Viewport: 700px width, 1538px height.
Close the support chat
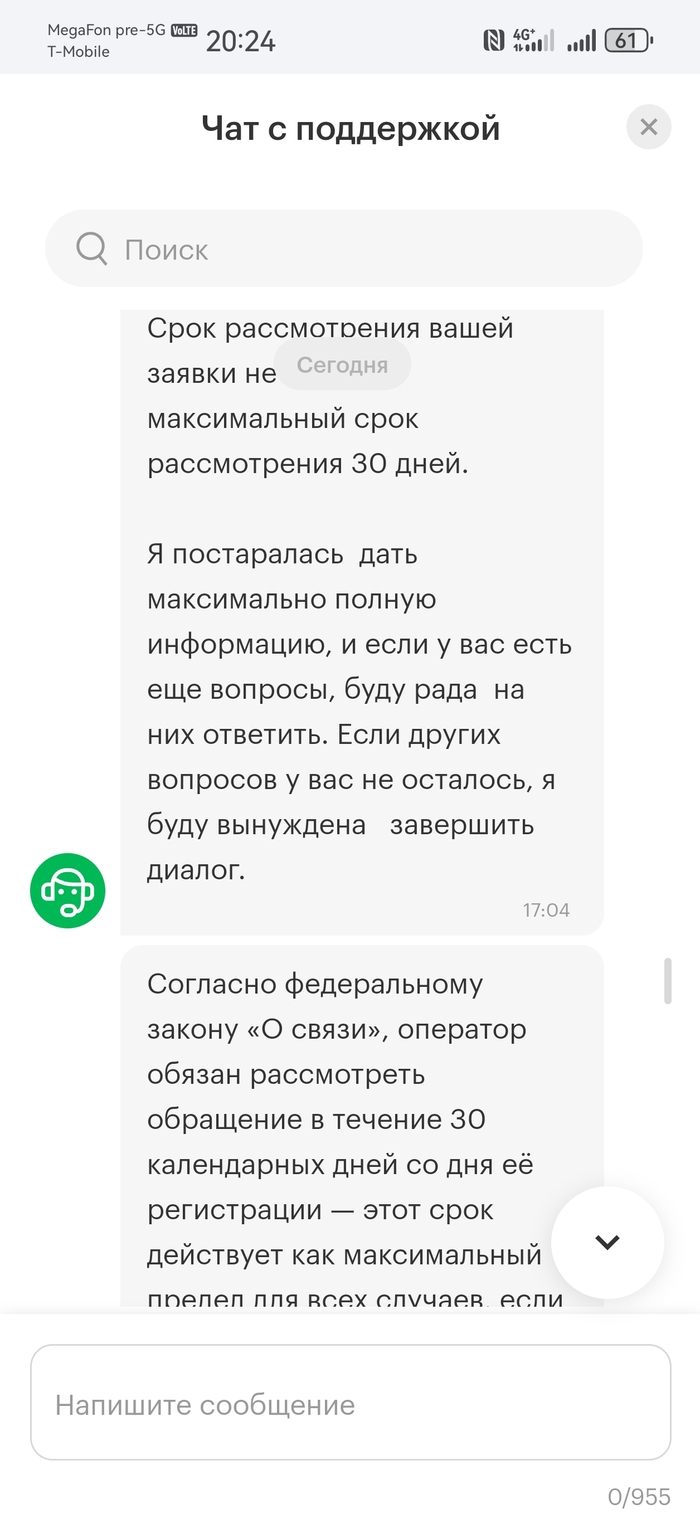pos(648,127)
